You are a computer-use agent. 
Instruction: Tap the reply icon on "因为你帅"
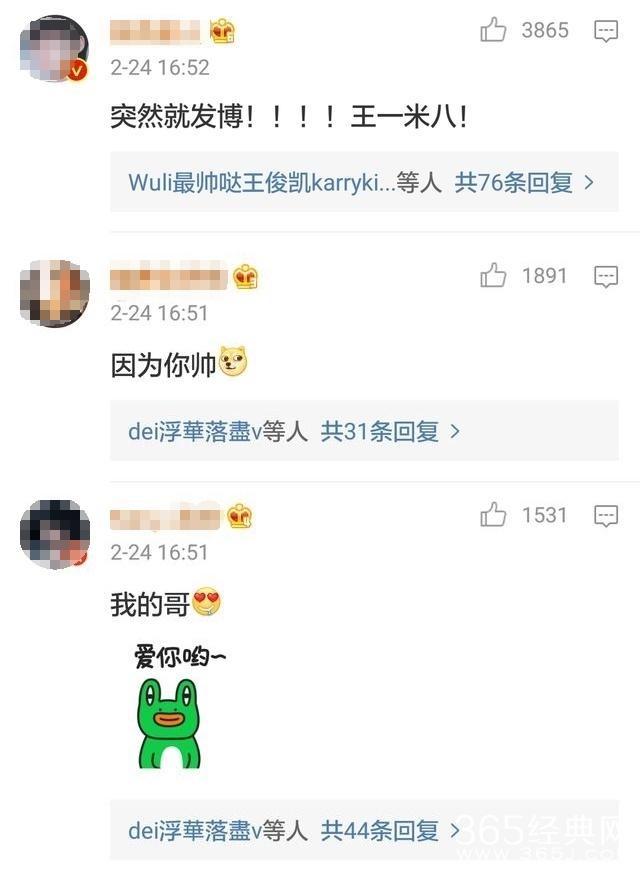point(606,277)
